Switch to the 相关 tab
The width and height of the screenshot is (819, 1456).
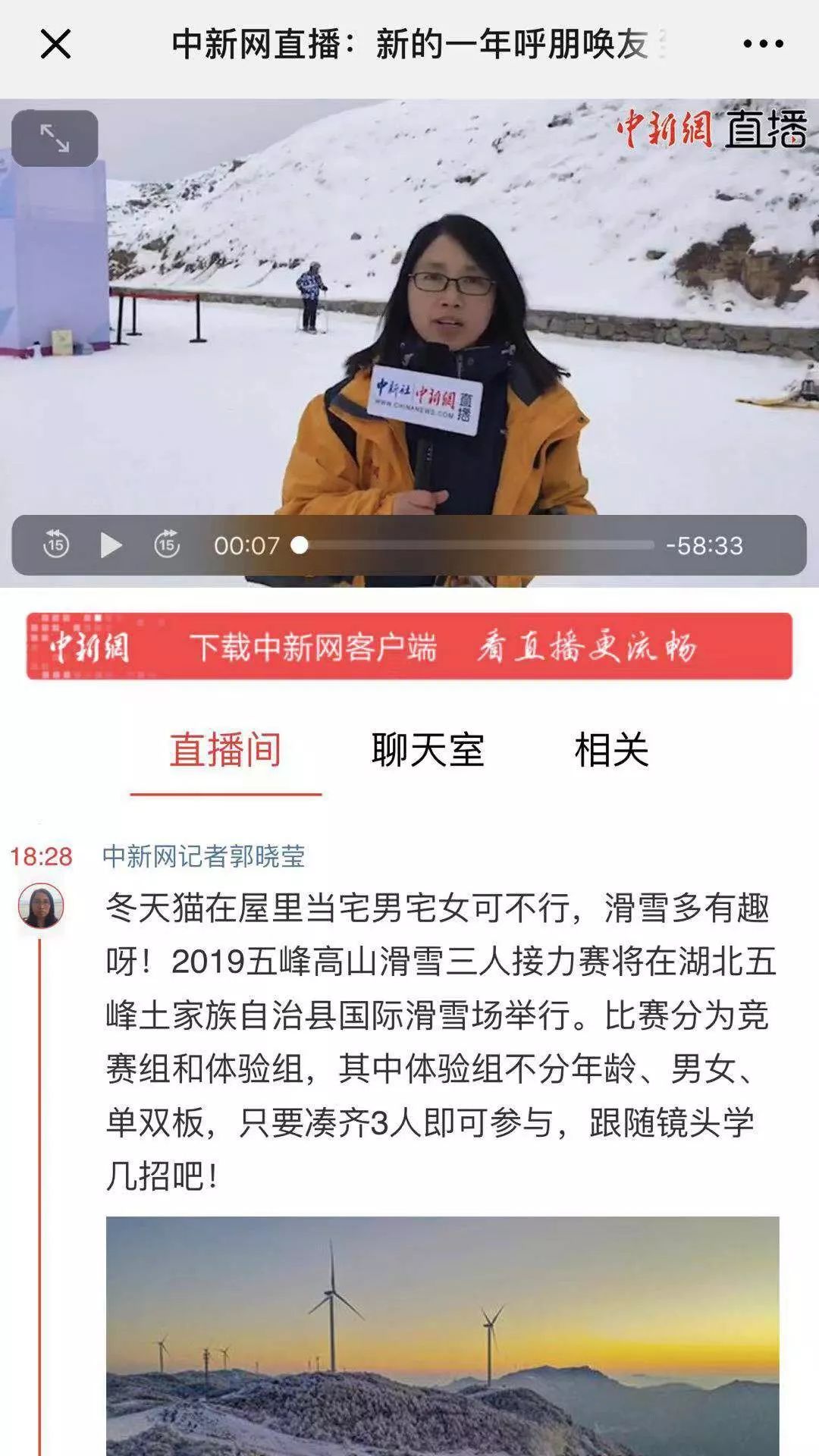click(612, 751)
